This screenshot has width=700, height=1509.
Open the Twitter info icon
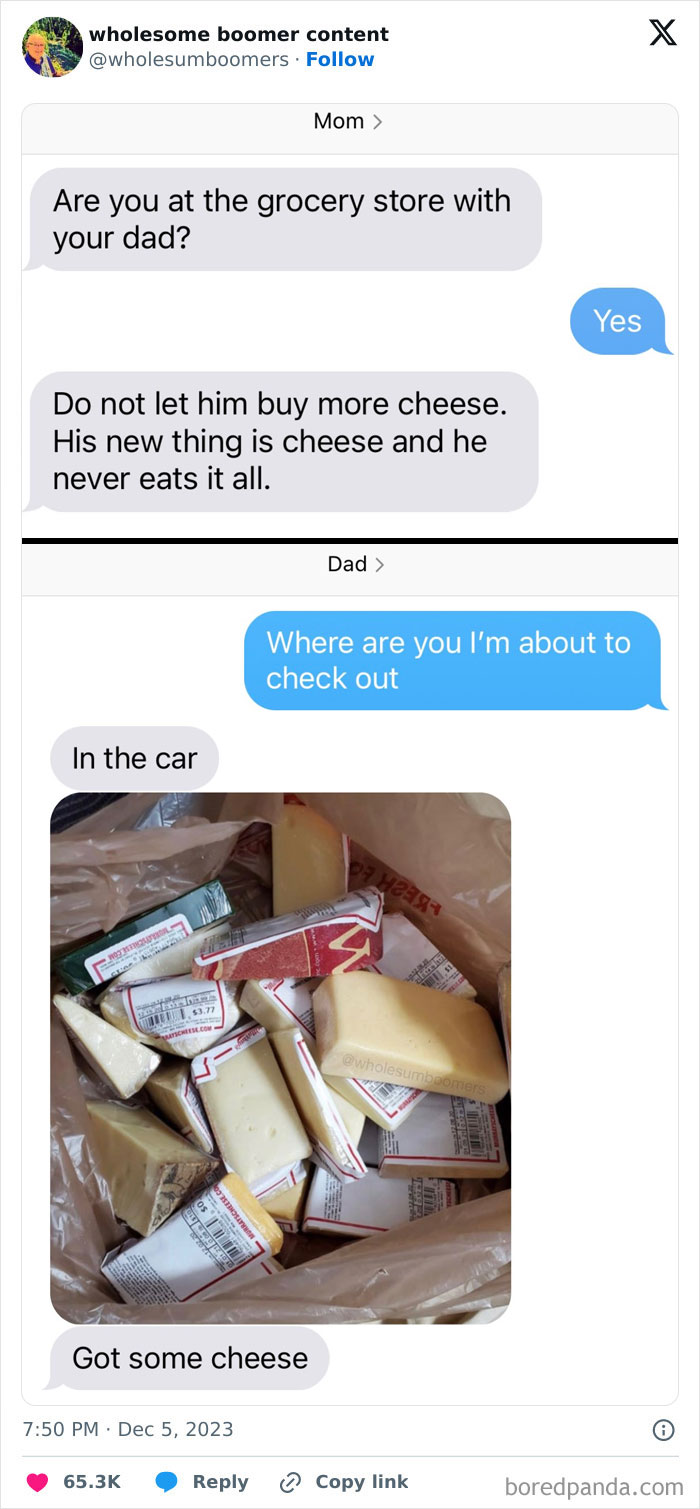tap(662, 1430)
